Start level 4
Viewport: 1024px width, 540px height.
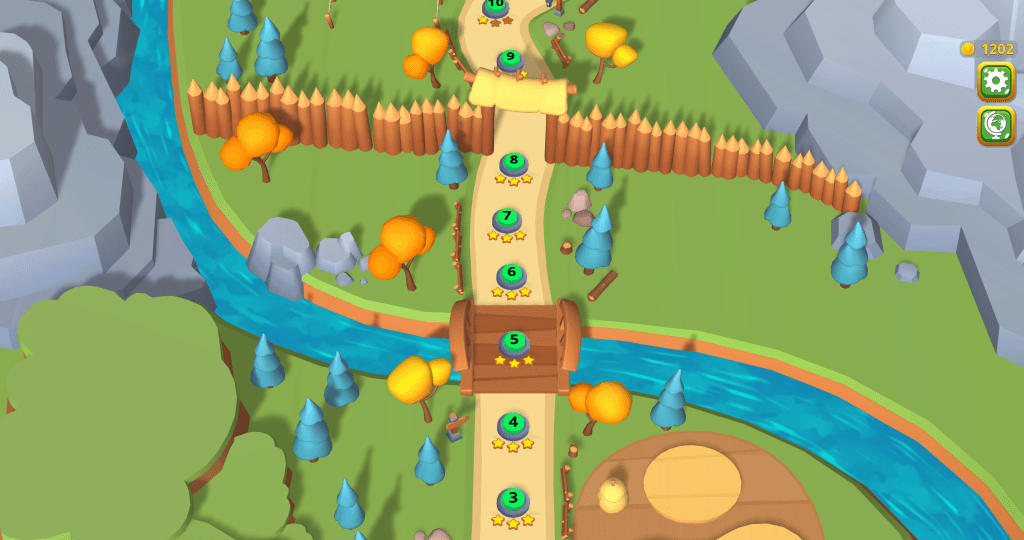click(513, 423)
